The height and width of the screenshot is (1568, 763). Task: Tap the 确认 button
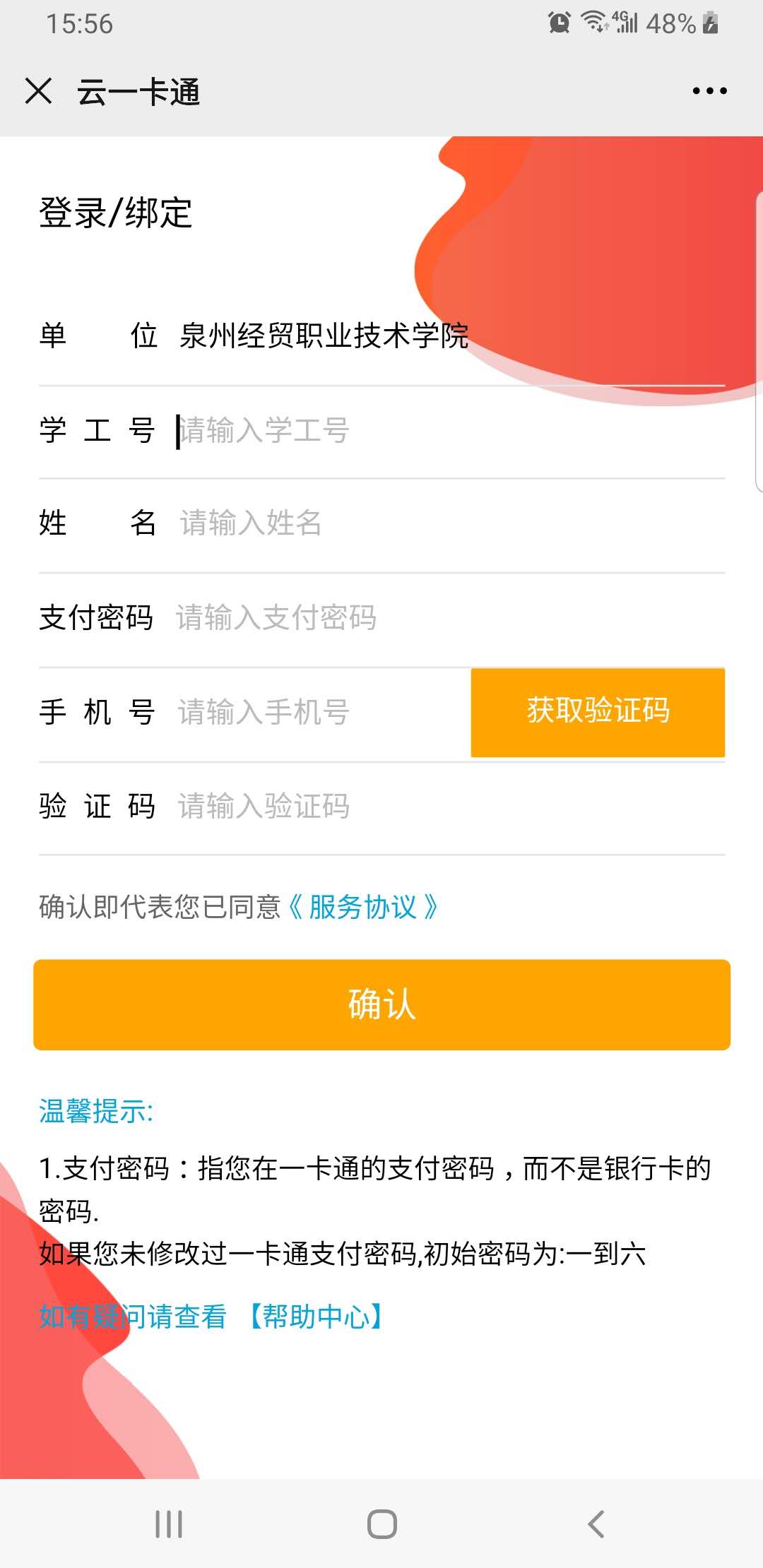pos(381,1004)
